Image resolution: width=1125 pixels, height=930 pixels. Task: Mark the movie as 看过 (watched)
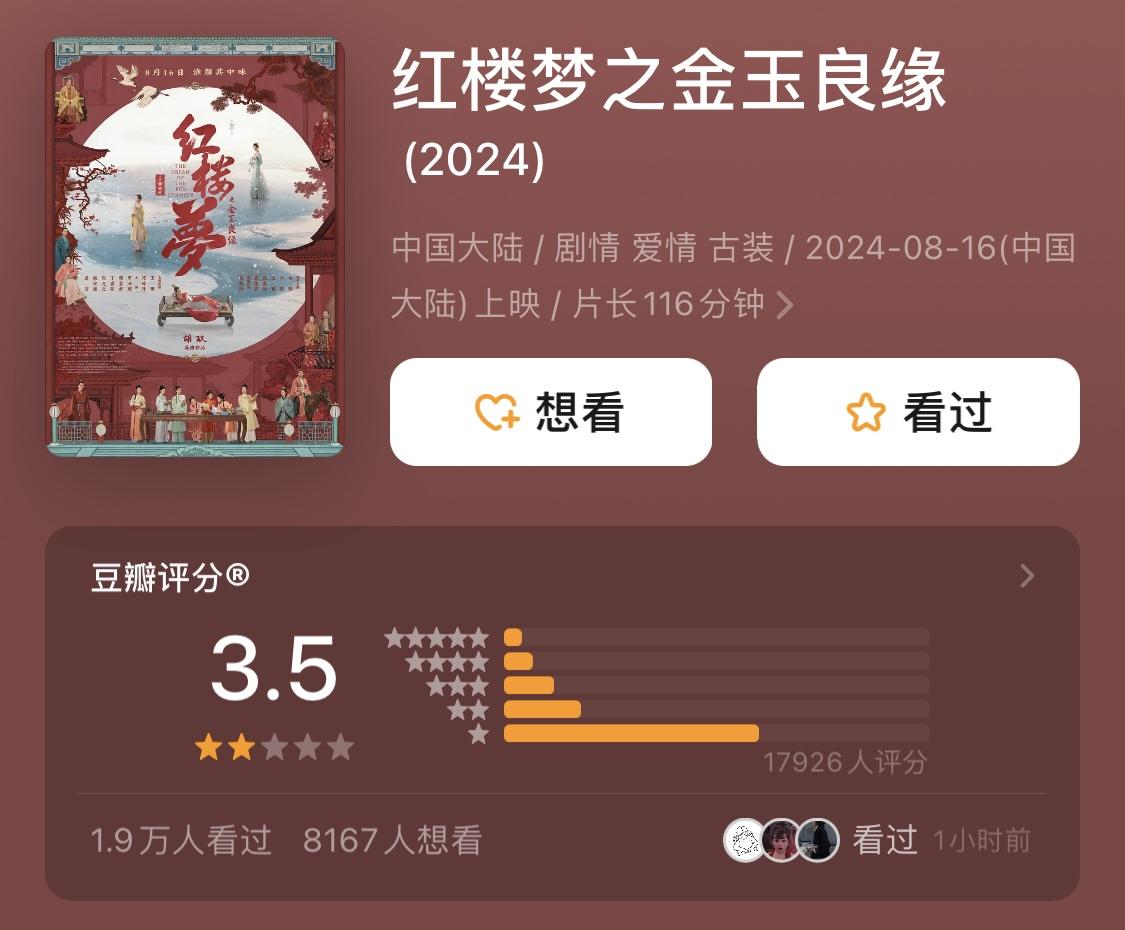tap(917, 412)
